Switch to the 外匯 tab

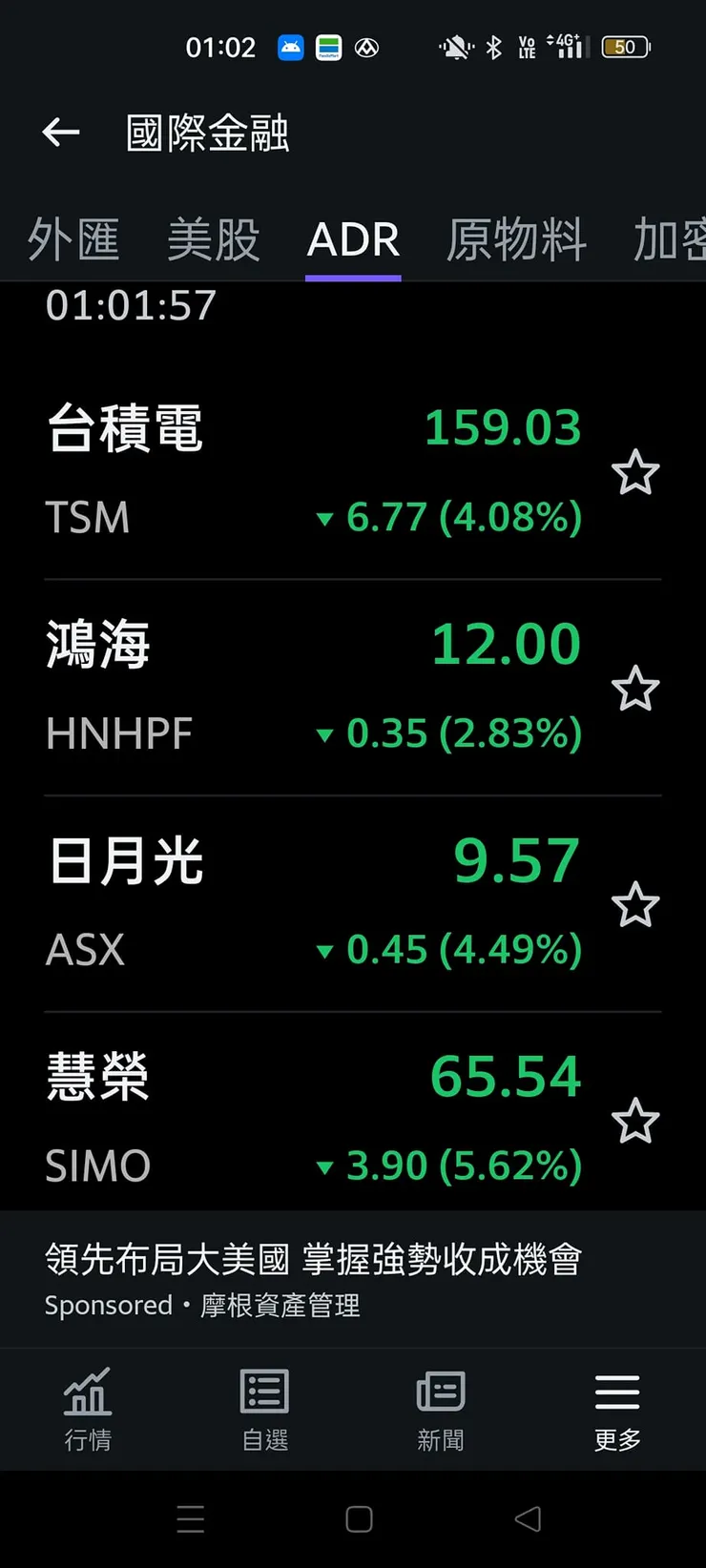73,238
